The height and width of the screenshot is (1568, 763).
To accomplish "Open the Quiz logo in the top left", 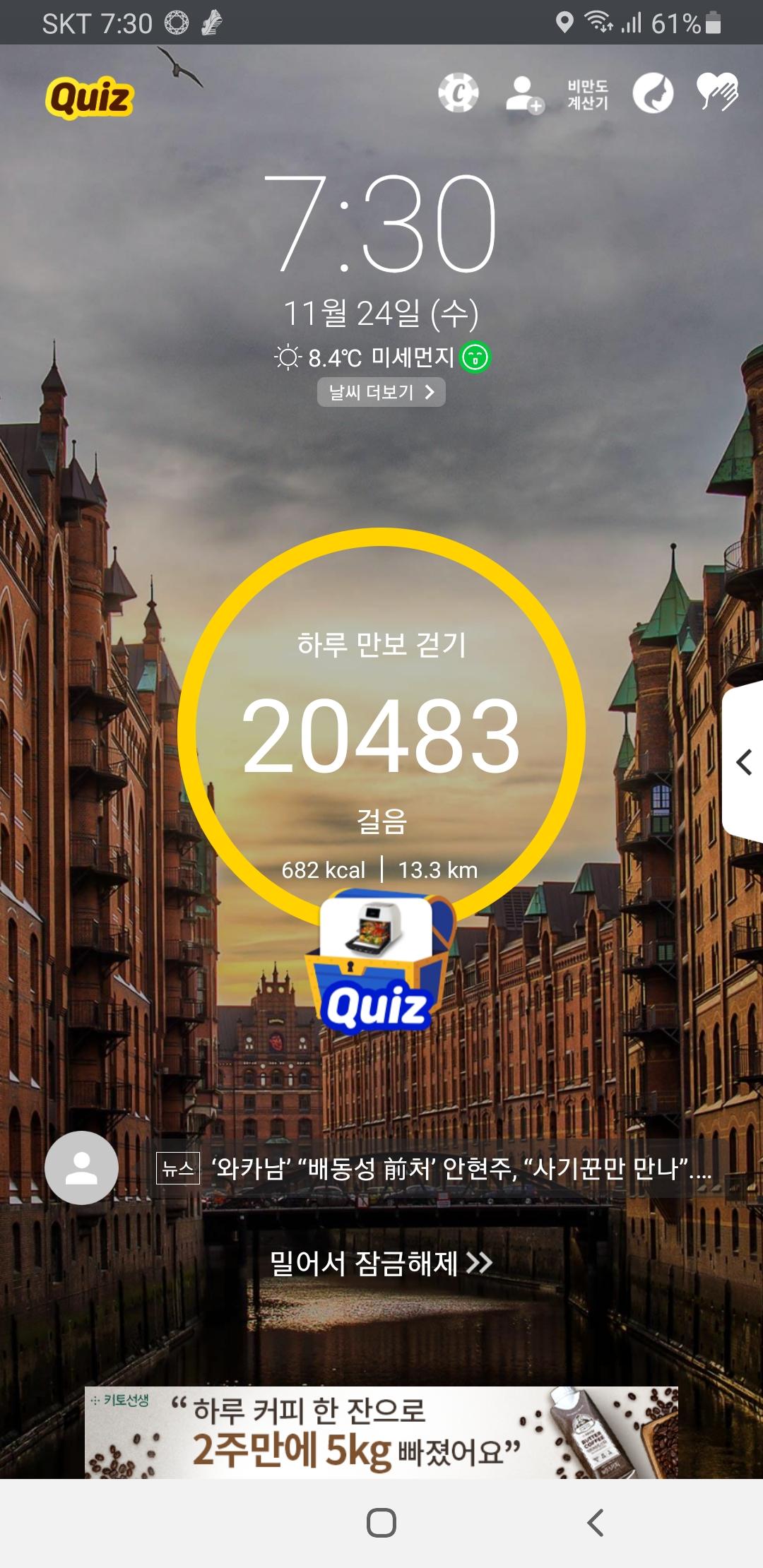I will point(90,97).
